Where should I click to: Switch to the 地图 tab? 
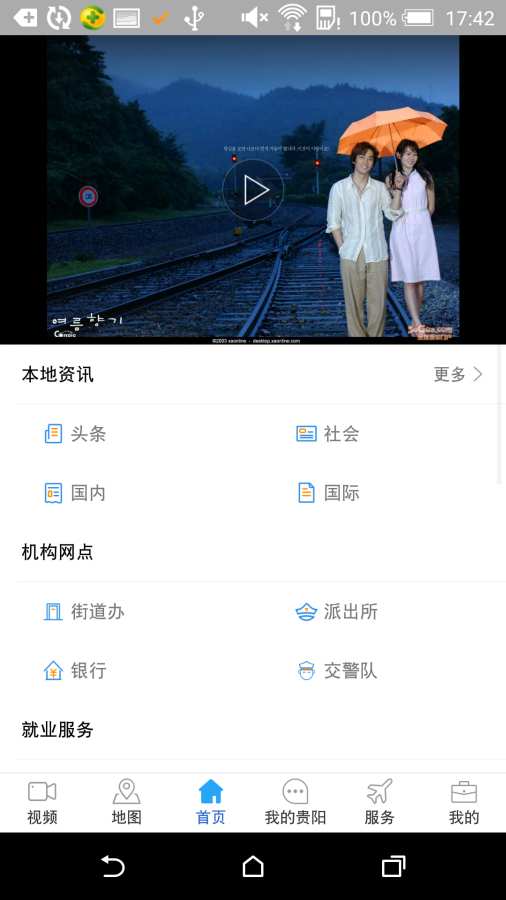click(x=126, y=802)
